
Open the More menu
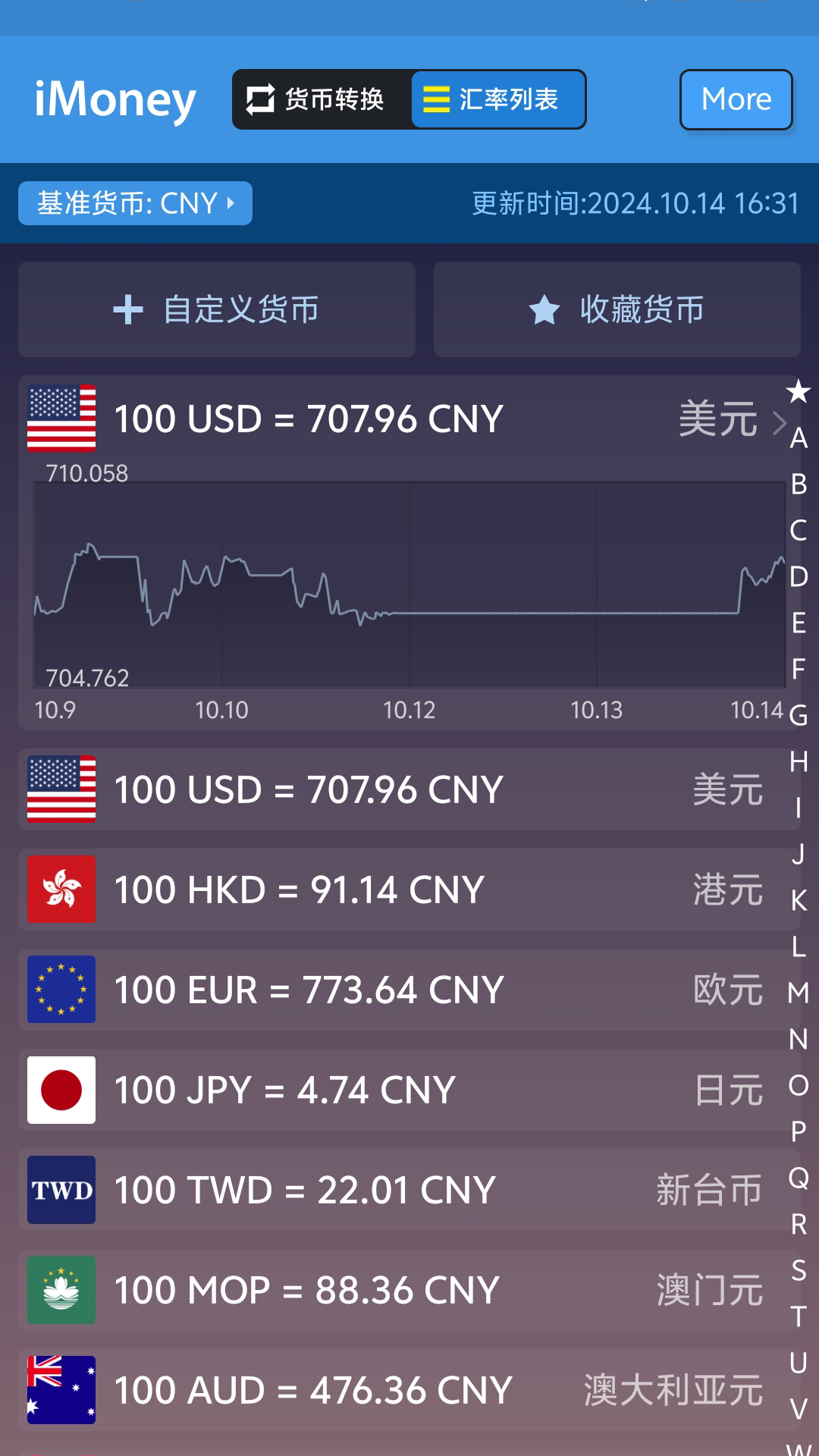[735, 99]
